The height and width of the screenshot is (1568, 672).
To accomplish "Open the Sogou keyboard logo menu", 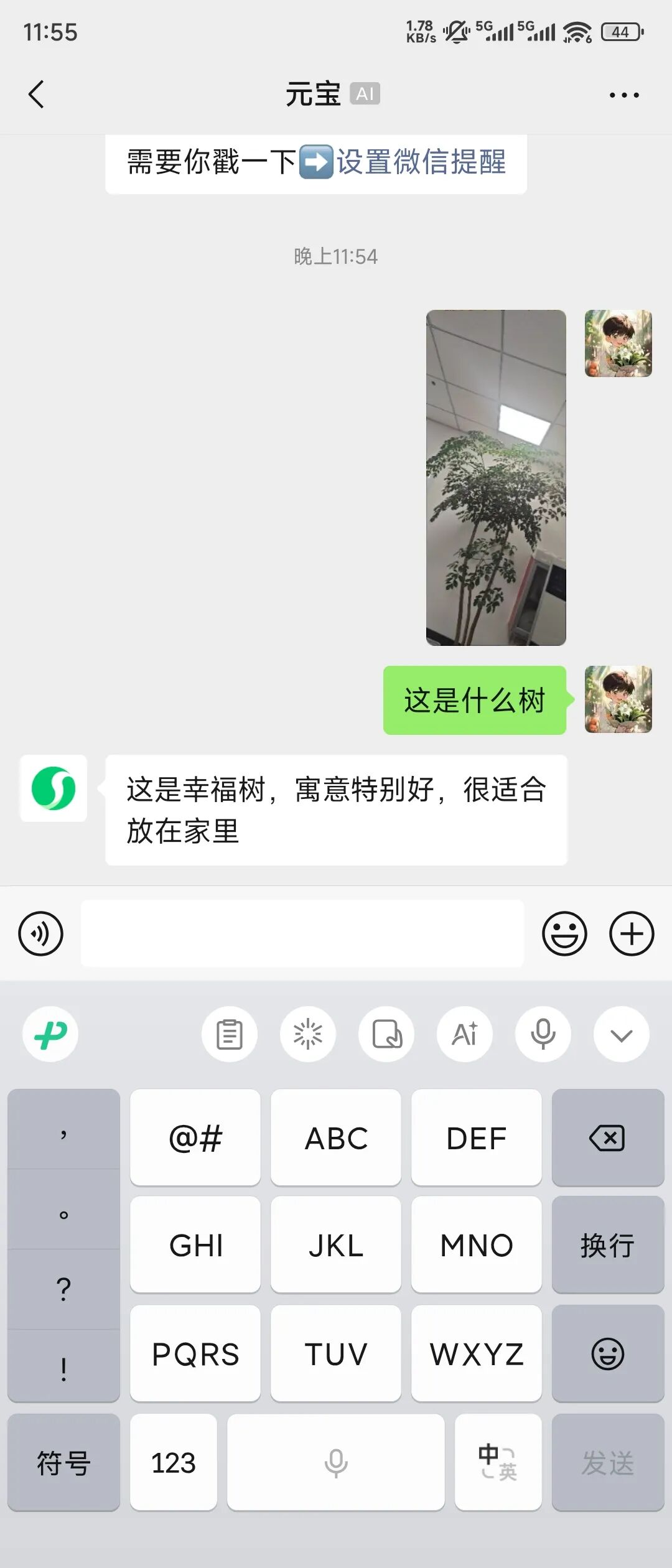I will coord(50,1035).
